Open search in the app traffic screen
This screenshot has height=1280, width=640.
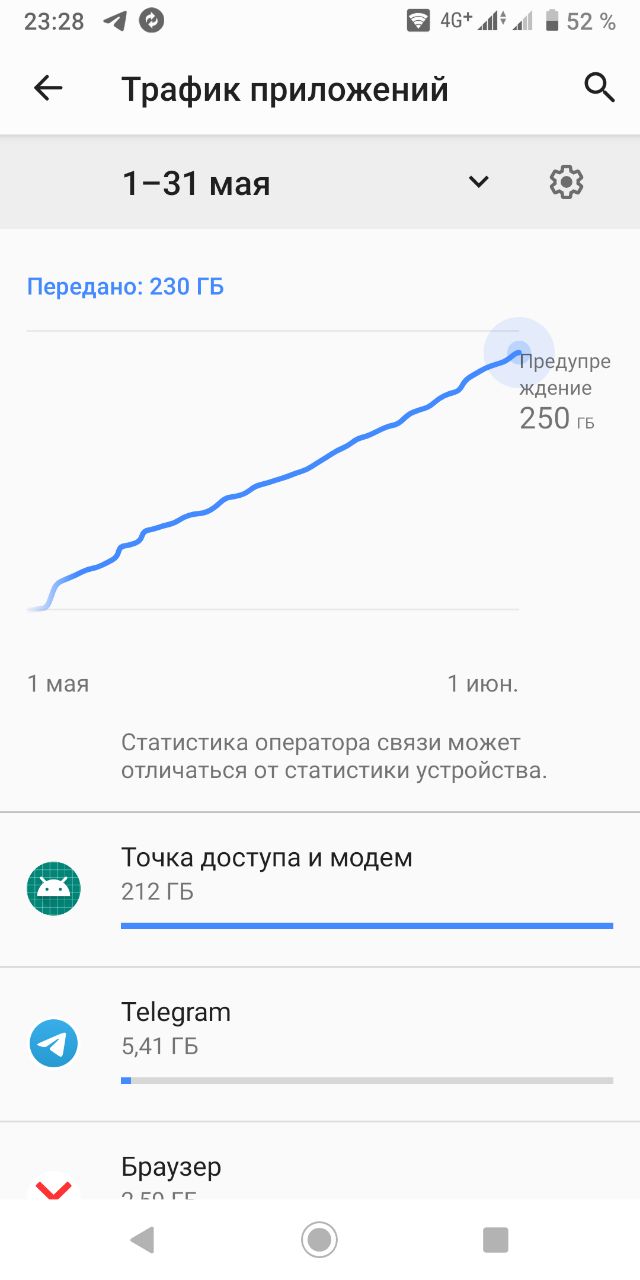pos(598,88)
